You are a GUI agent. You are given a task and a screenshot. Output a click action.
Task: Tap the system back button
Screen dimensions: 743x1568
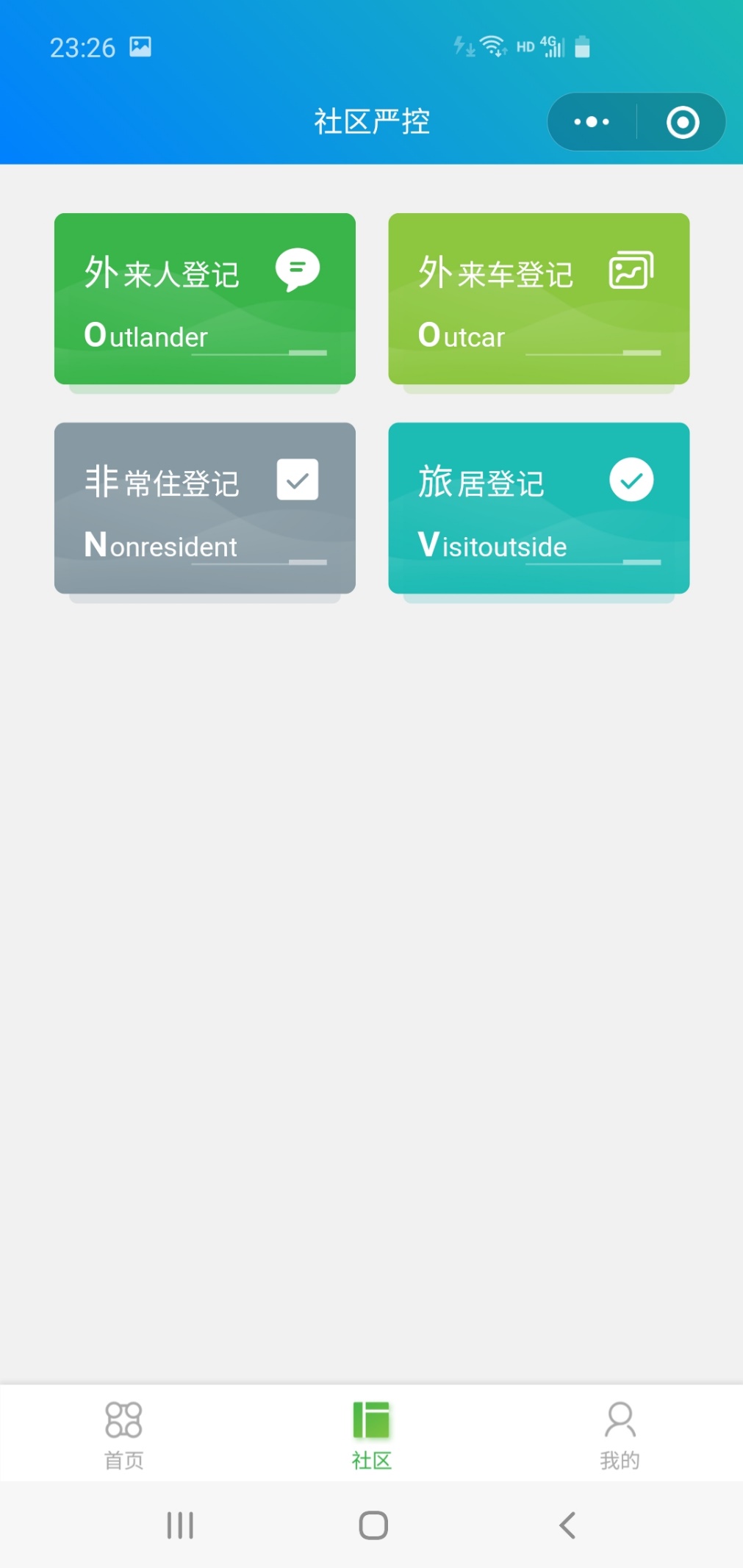[567, 1525]
